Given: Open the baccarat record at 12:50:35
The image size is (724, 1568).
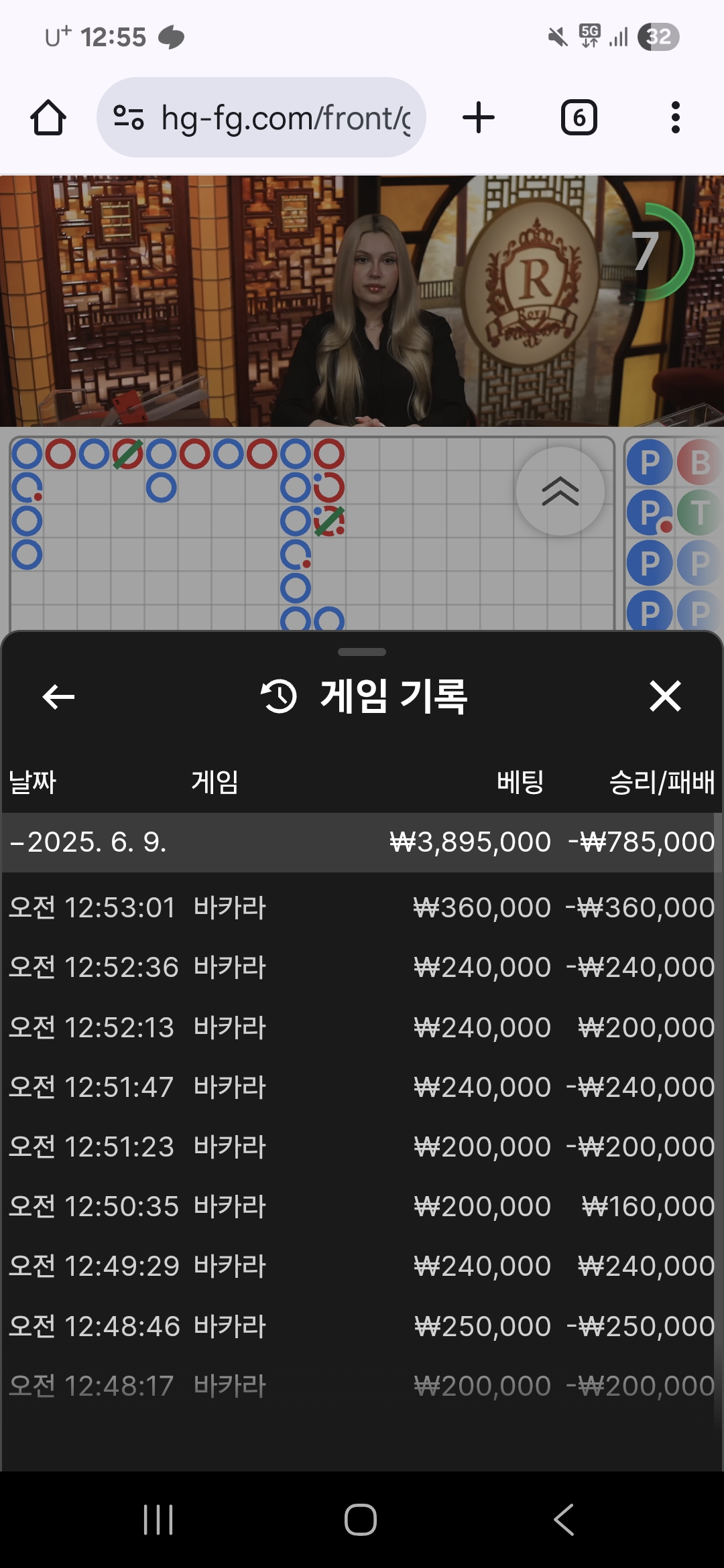Looking at the screenshot, I should point(362,1206).
